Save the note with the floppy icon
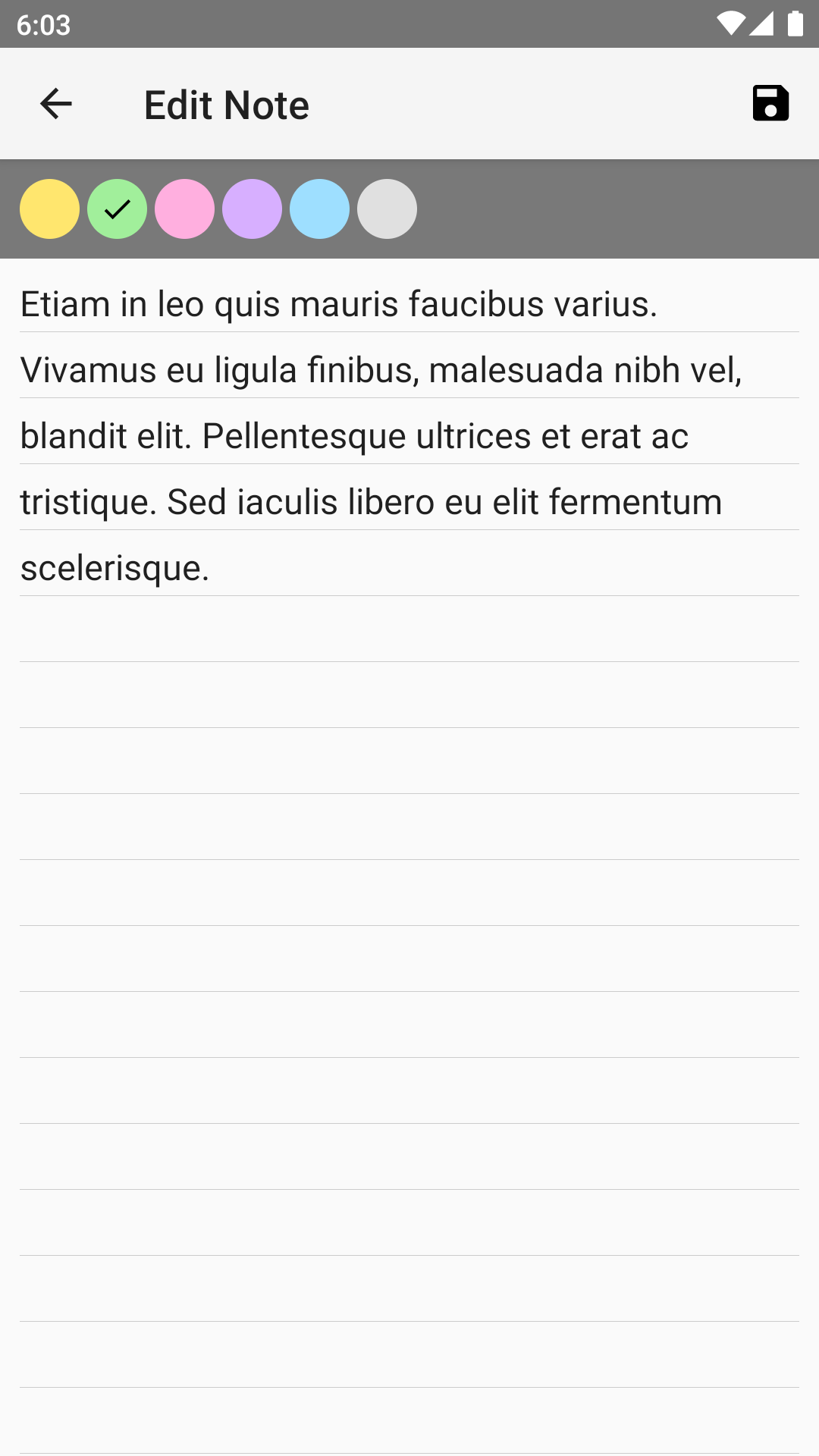 tap(770, 103)
